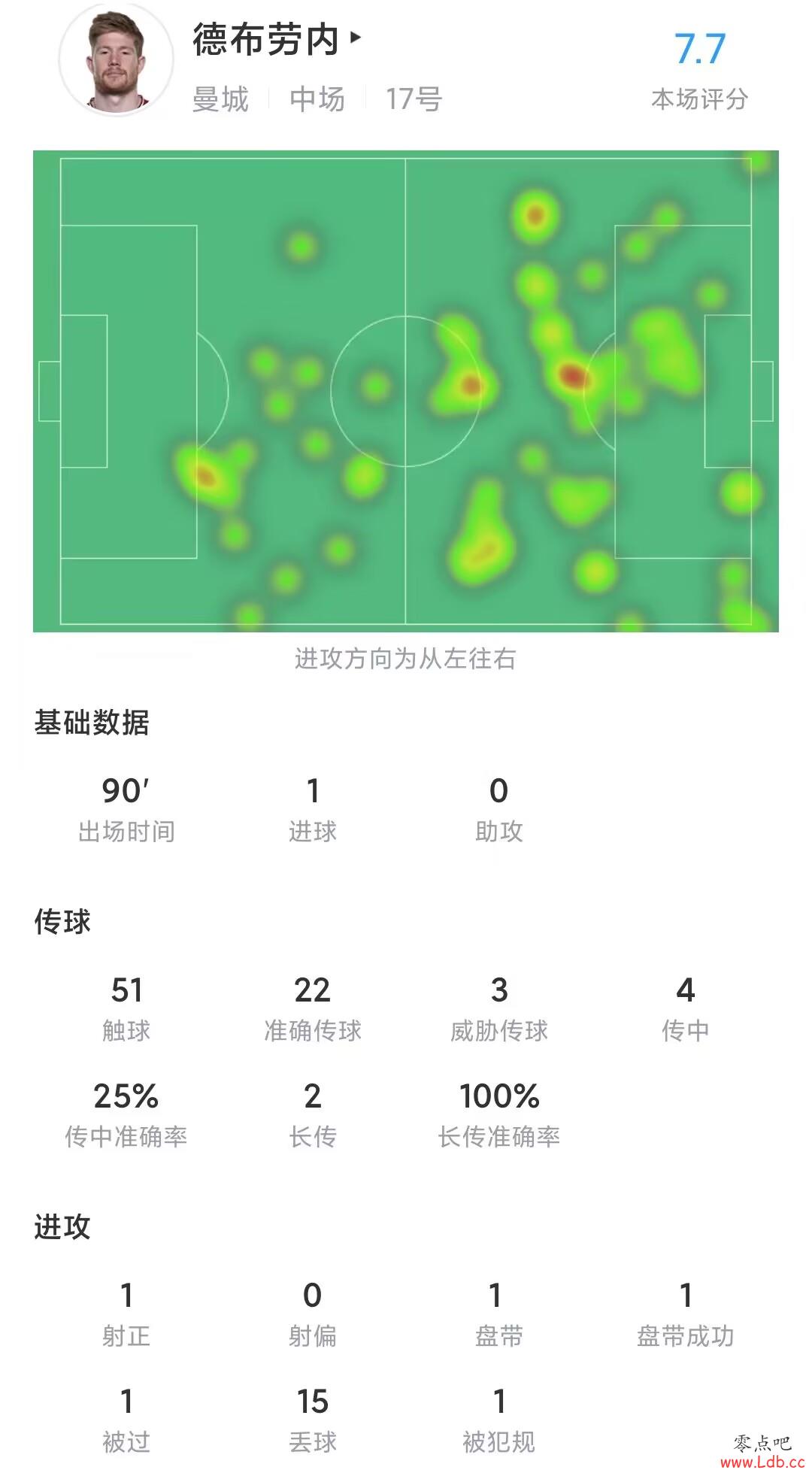Open the 德布劳内 player profile via the name arrow
Viewport: 812px width, 1470px height.
click(356, 37)
